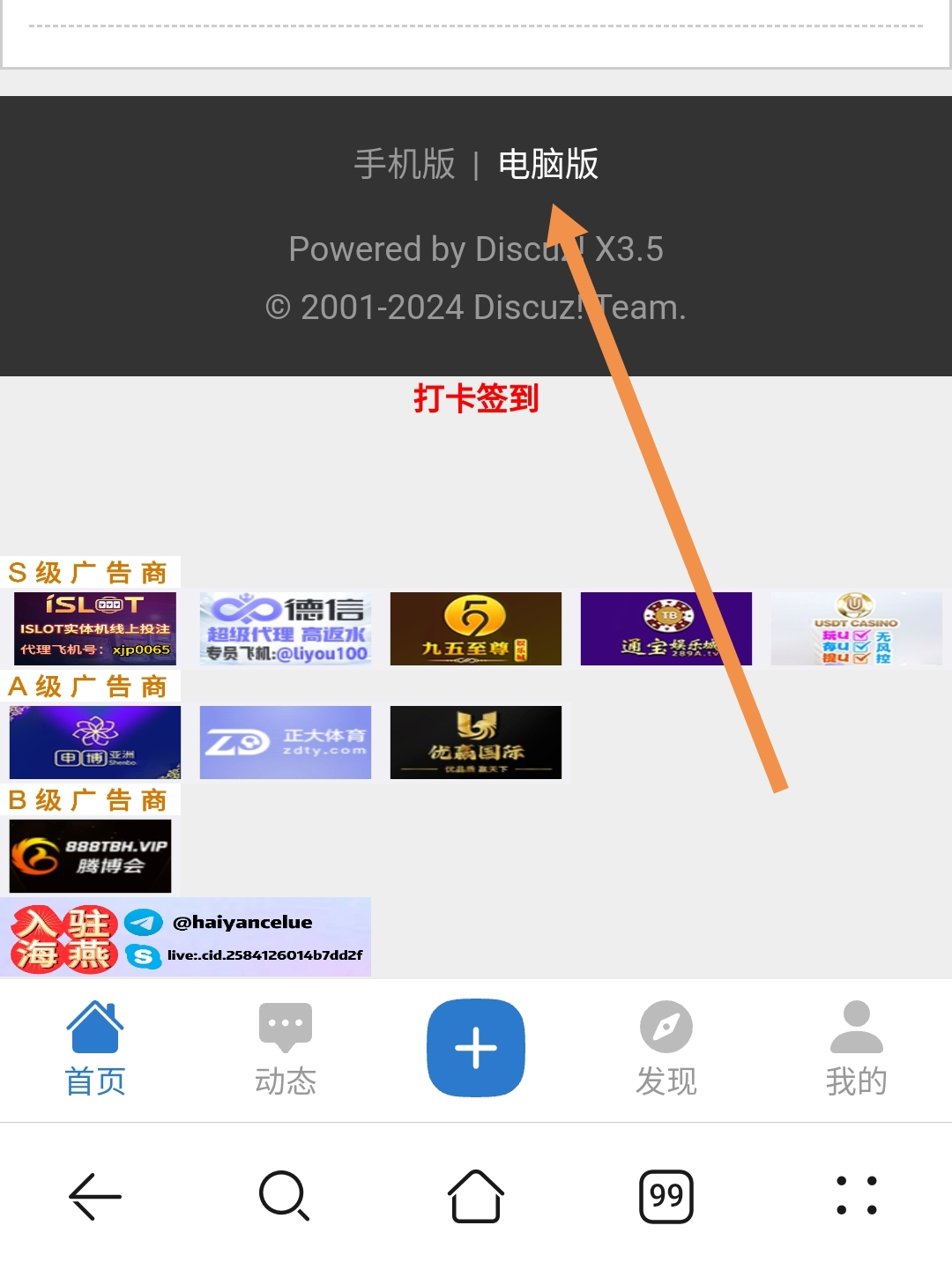
Task: Switch to the 发现 discover tab
Action: [x=666, y=1049]
